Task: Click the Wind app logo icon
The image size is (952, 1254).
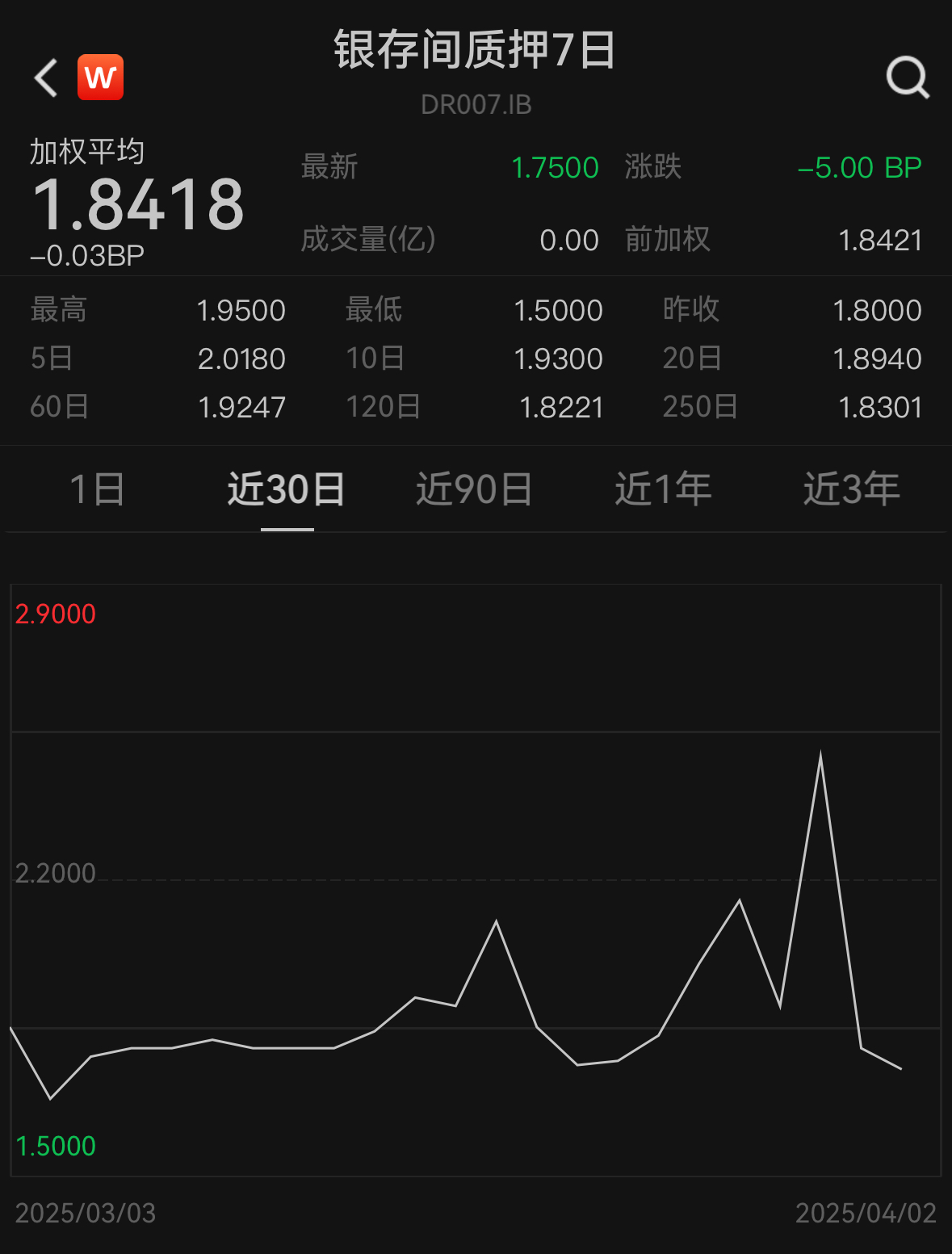Action: [x=100, y=77]
